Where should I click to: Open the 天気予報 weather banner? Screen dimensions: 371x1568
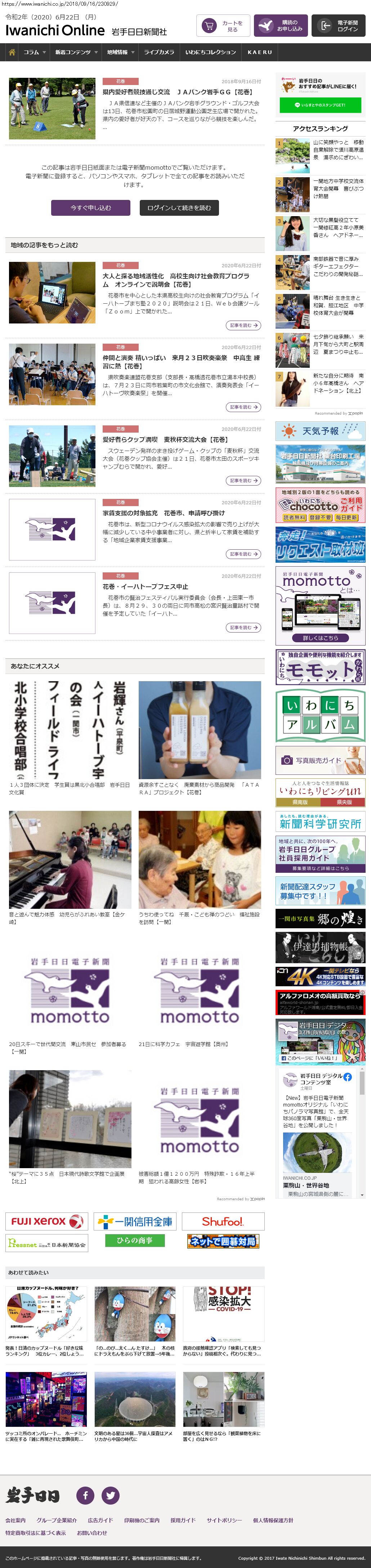(321, 431)
